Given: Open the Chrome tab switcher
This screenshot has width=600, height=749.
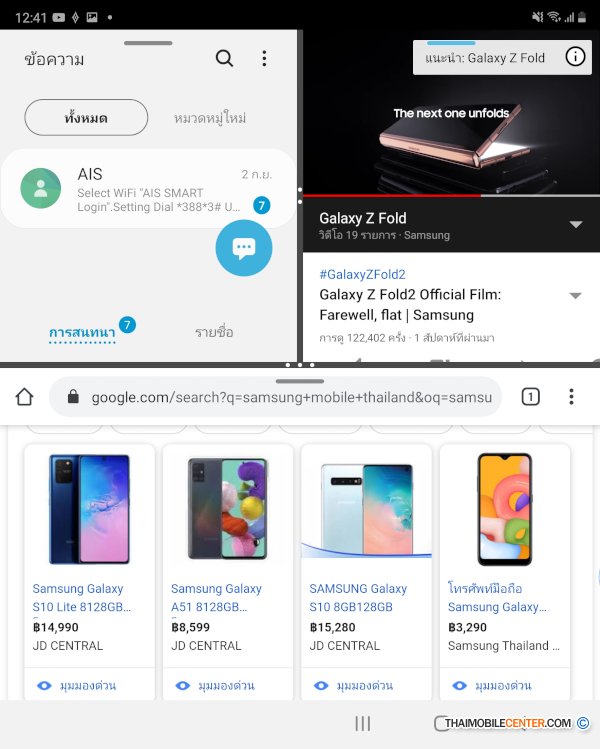Looking at the screenshot, I should click(x=530, y=397).
